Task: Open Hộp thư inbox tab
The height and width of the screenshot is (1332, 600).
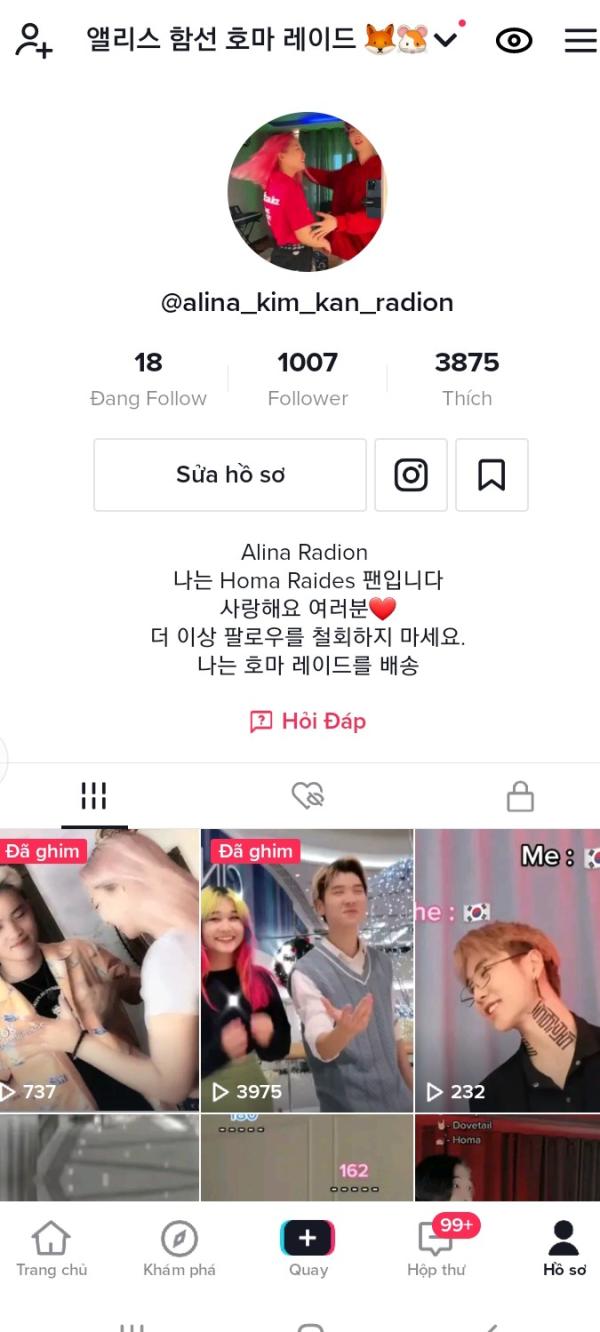Action: (436, 1248)
